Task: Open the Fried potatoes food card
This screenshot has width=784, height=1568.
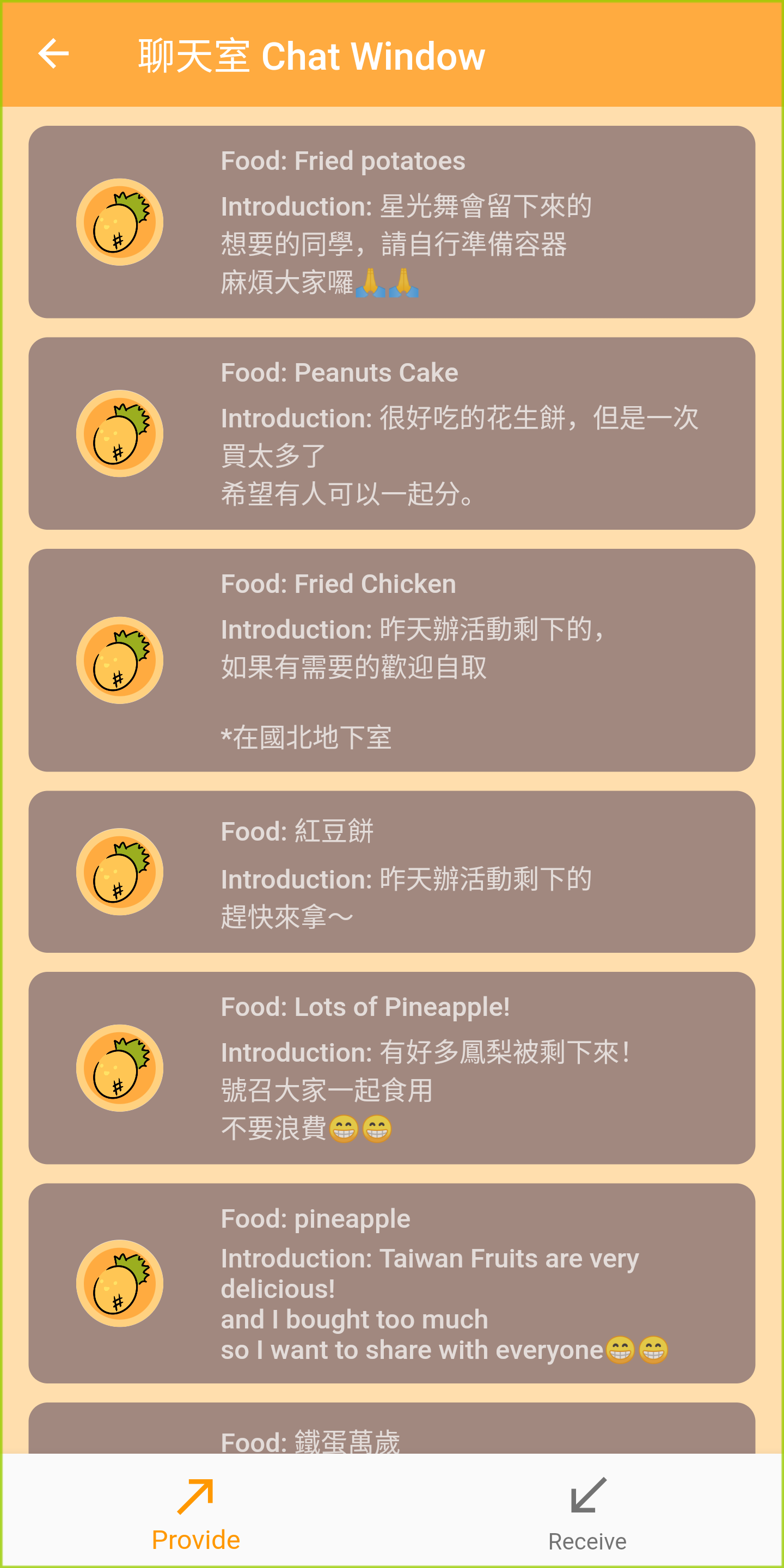Action: click(392, 222)
